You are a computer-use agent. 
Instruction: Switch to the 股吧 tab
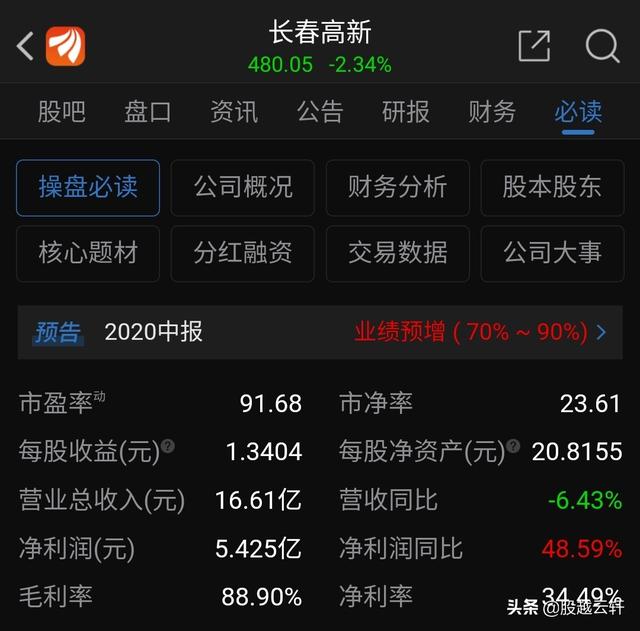click(62, 111)
